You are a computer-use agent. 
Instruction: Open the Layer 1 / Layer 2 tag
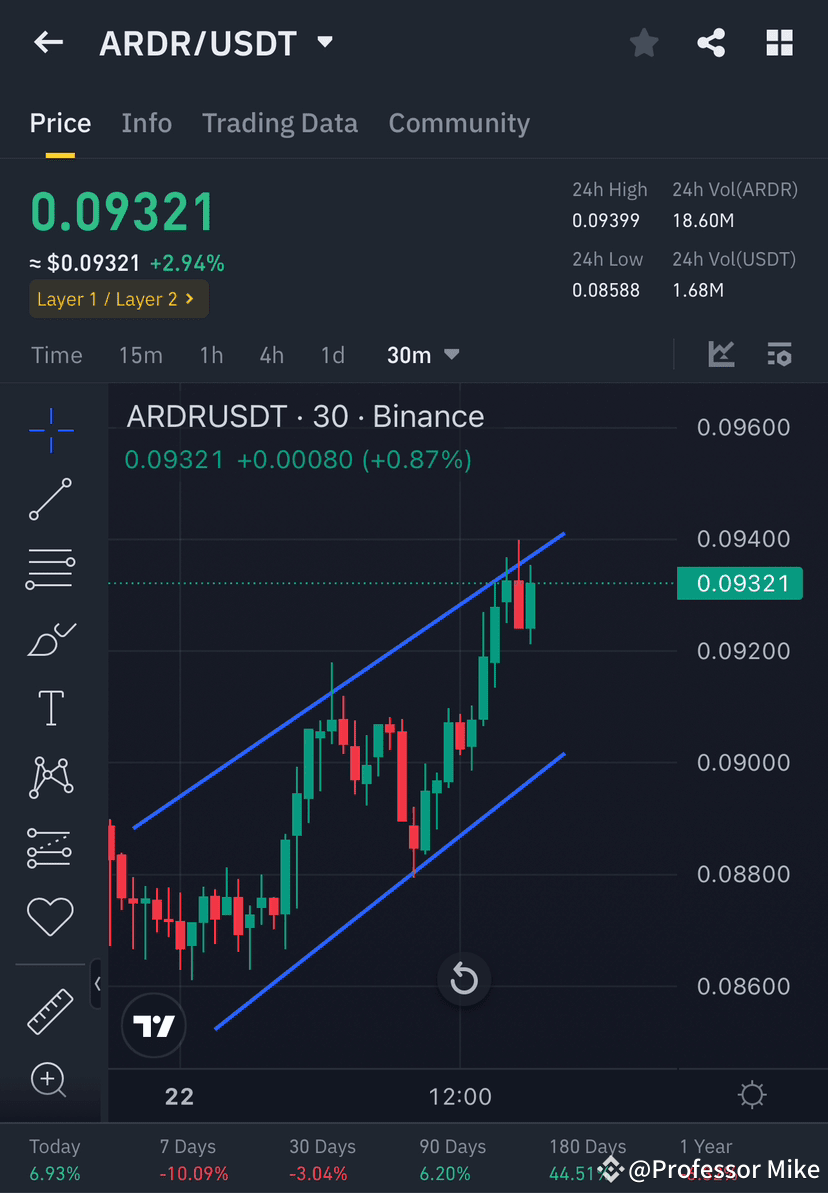(118, 299)
